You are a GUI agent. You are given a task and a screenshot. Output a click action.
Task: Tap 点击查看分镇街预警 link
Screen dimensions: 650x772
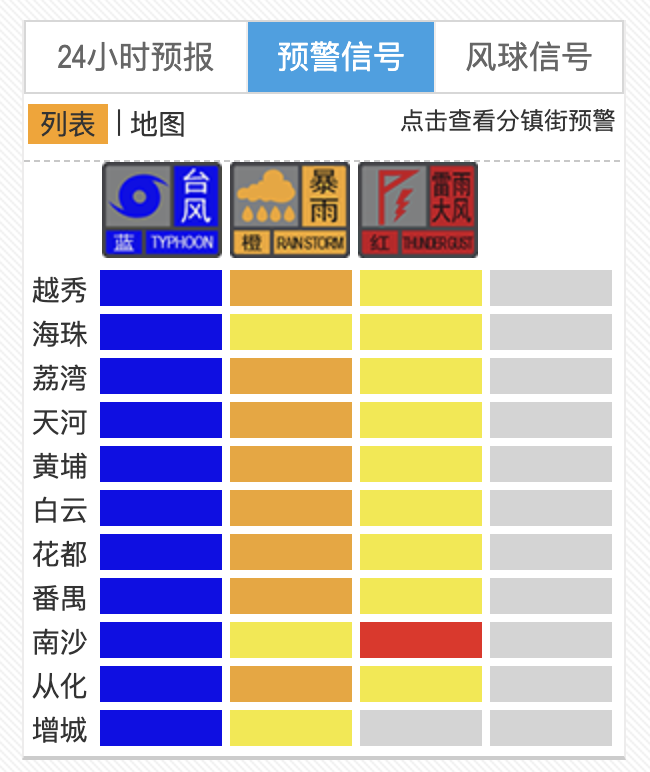coord(507,122)
